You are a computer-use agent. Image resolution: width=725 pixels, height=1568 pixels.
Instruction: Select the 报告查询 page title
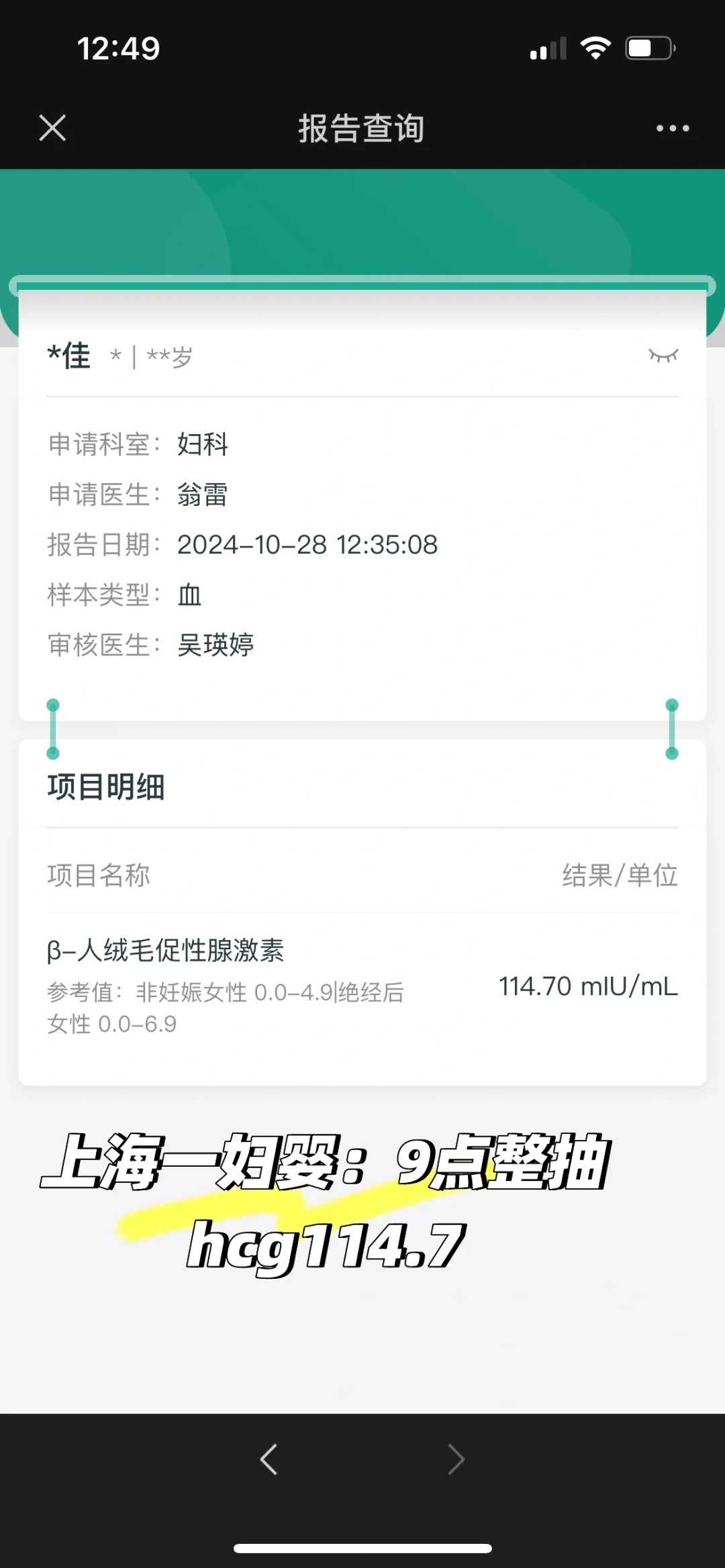click(362, 127)
